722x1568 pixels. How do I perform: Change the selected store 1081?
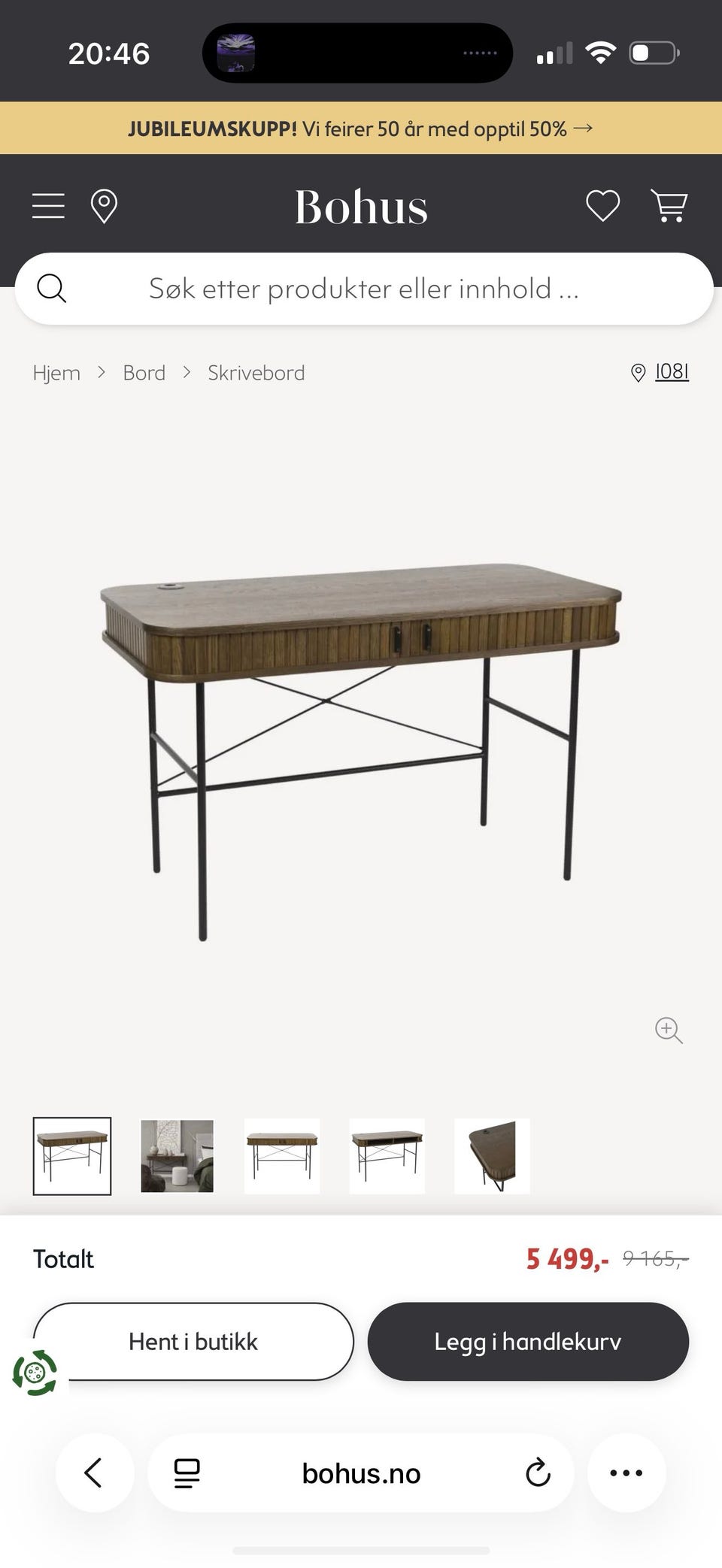(x=660, y=371)
